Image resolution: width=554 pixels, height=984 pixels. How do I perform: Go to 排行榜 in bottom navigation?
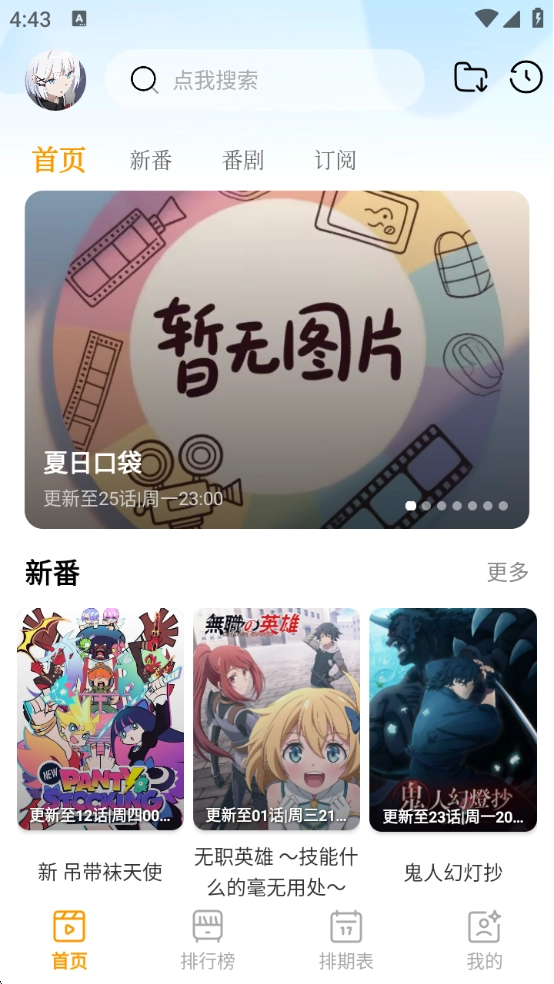[208, 939]
